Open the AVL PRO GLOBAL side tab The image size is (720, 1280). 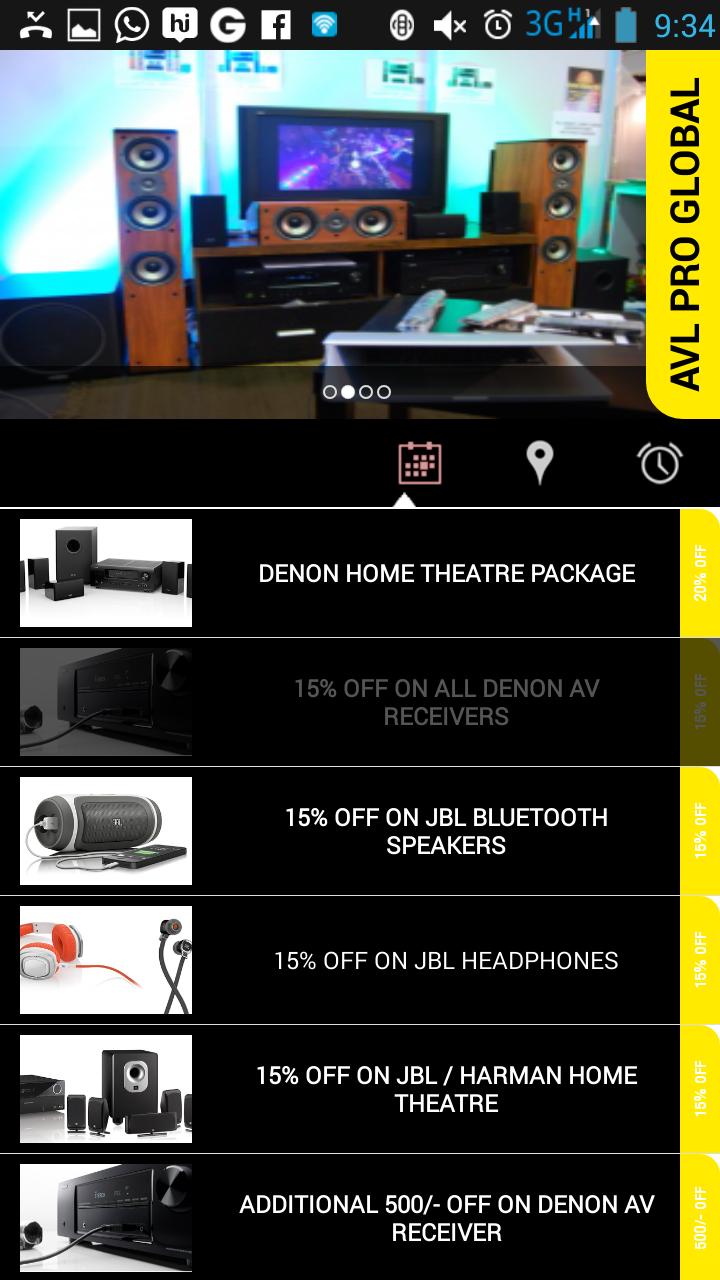[684, 234]
